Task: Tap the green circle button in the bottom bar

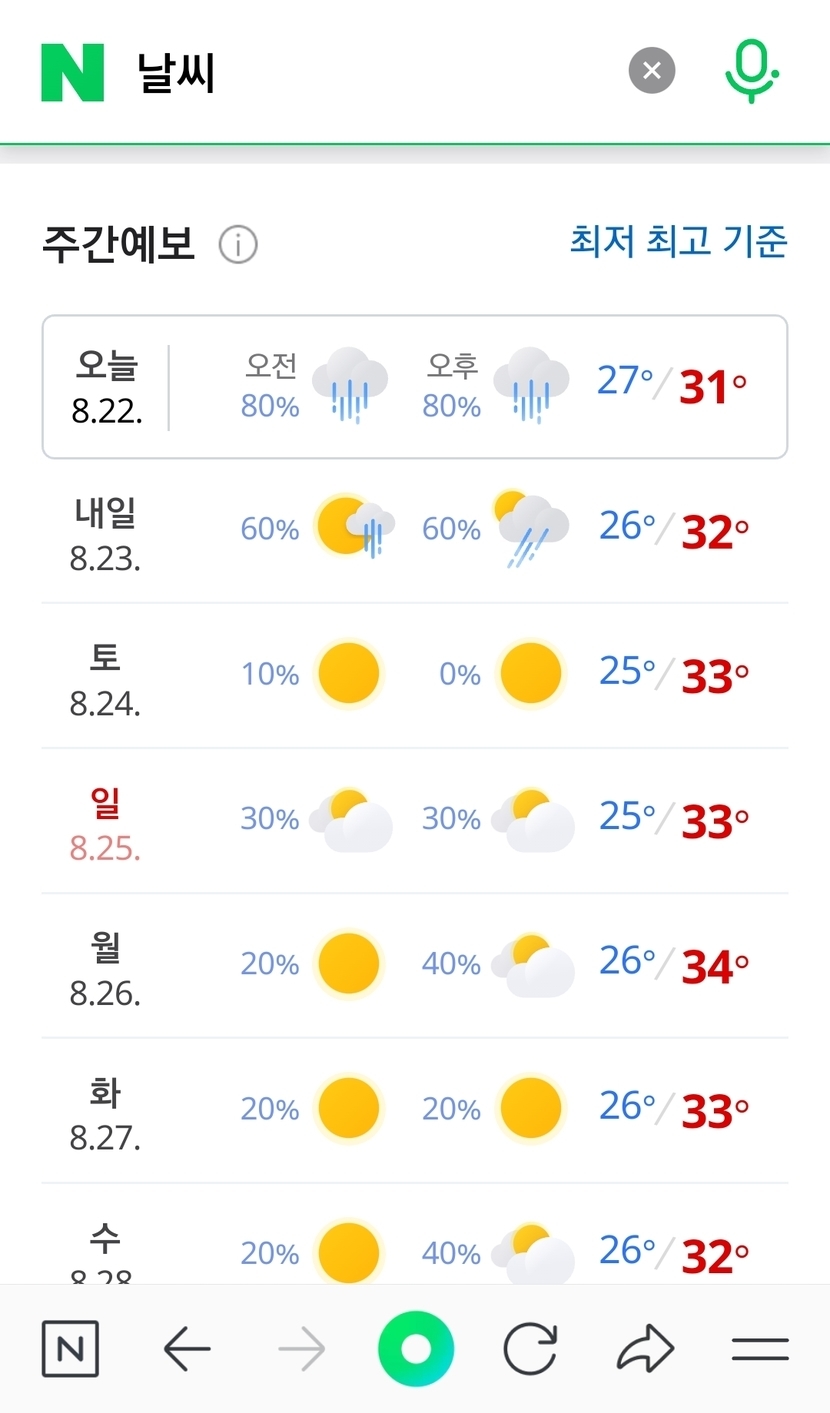Action: tap(415, 1349)
